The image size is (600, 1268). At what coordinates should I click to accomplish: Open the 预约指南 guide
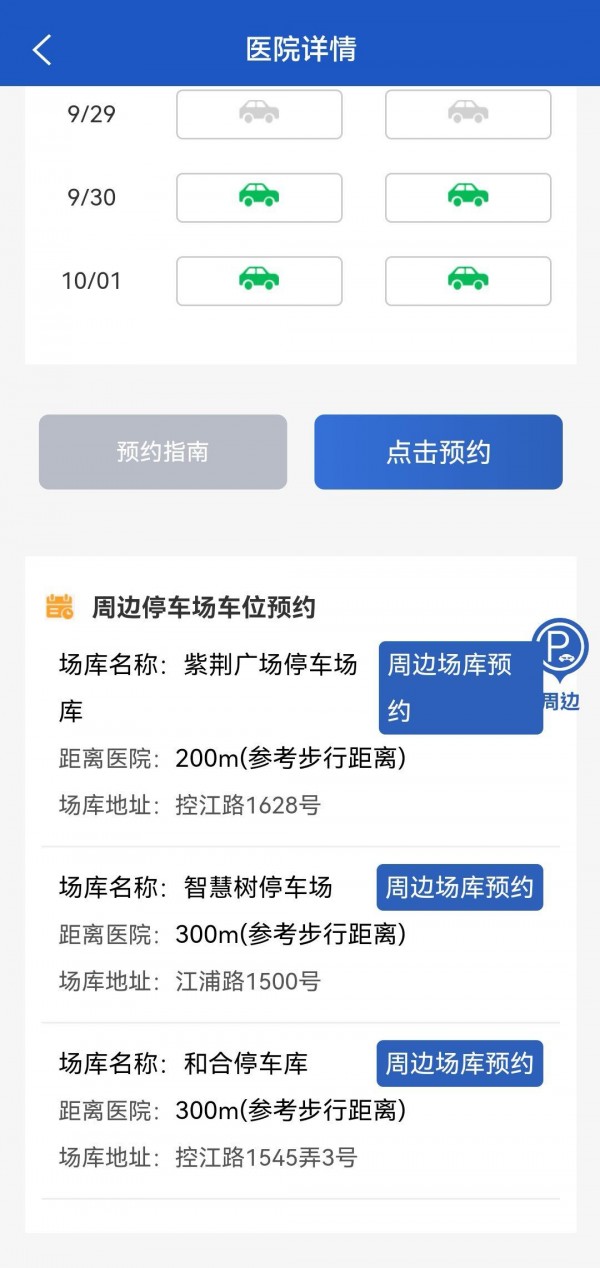[163, 452]
